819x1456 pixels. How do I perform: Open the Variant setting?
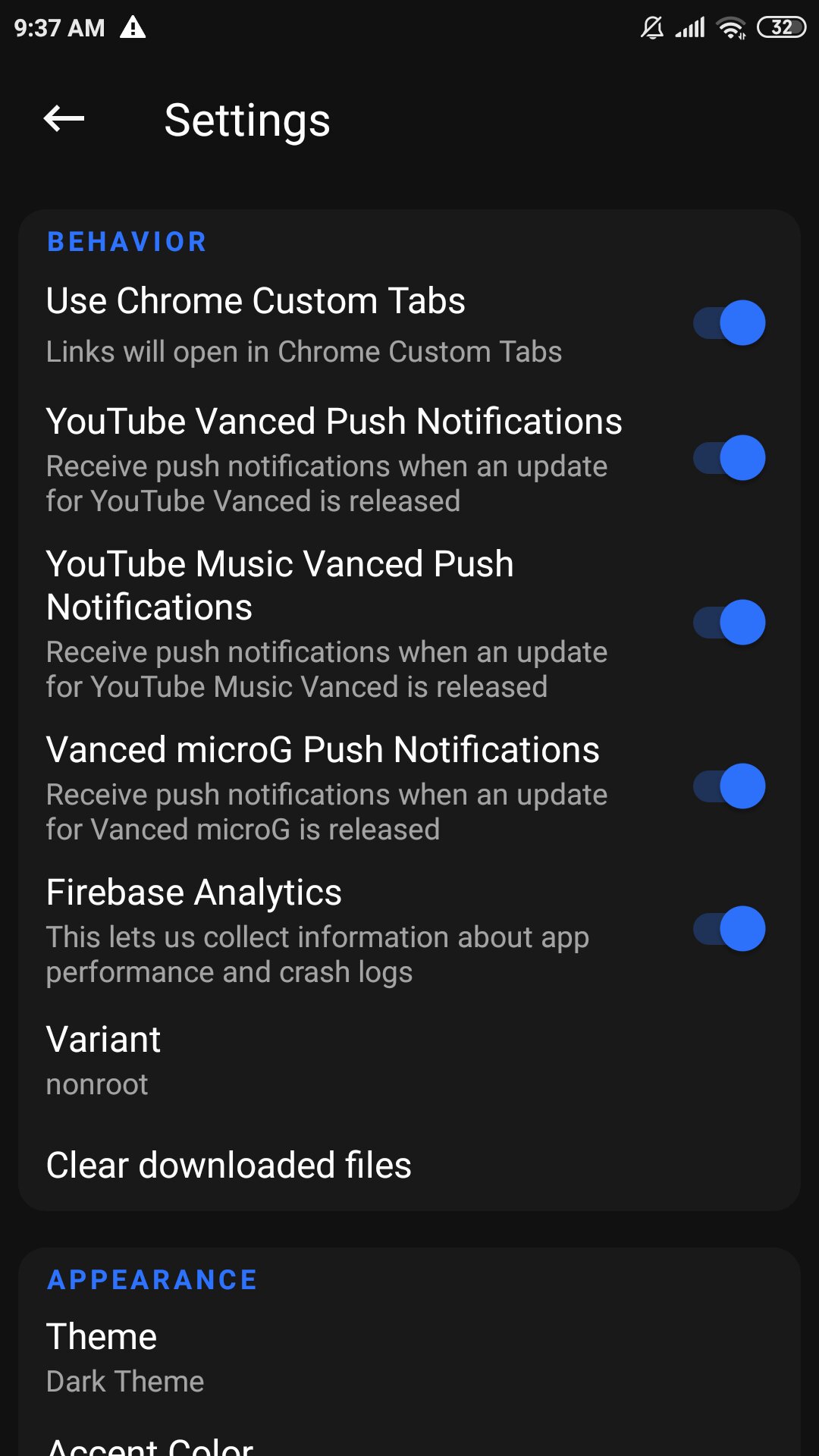click(x=409, y=1060)
